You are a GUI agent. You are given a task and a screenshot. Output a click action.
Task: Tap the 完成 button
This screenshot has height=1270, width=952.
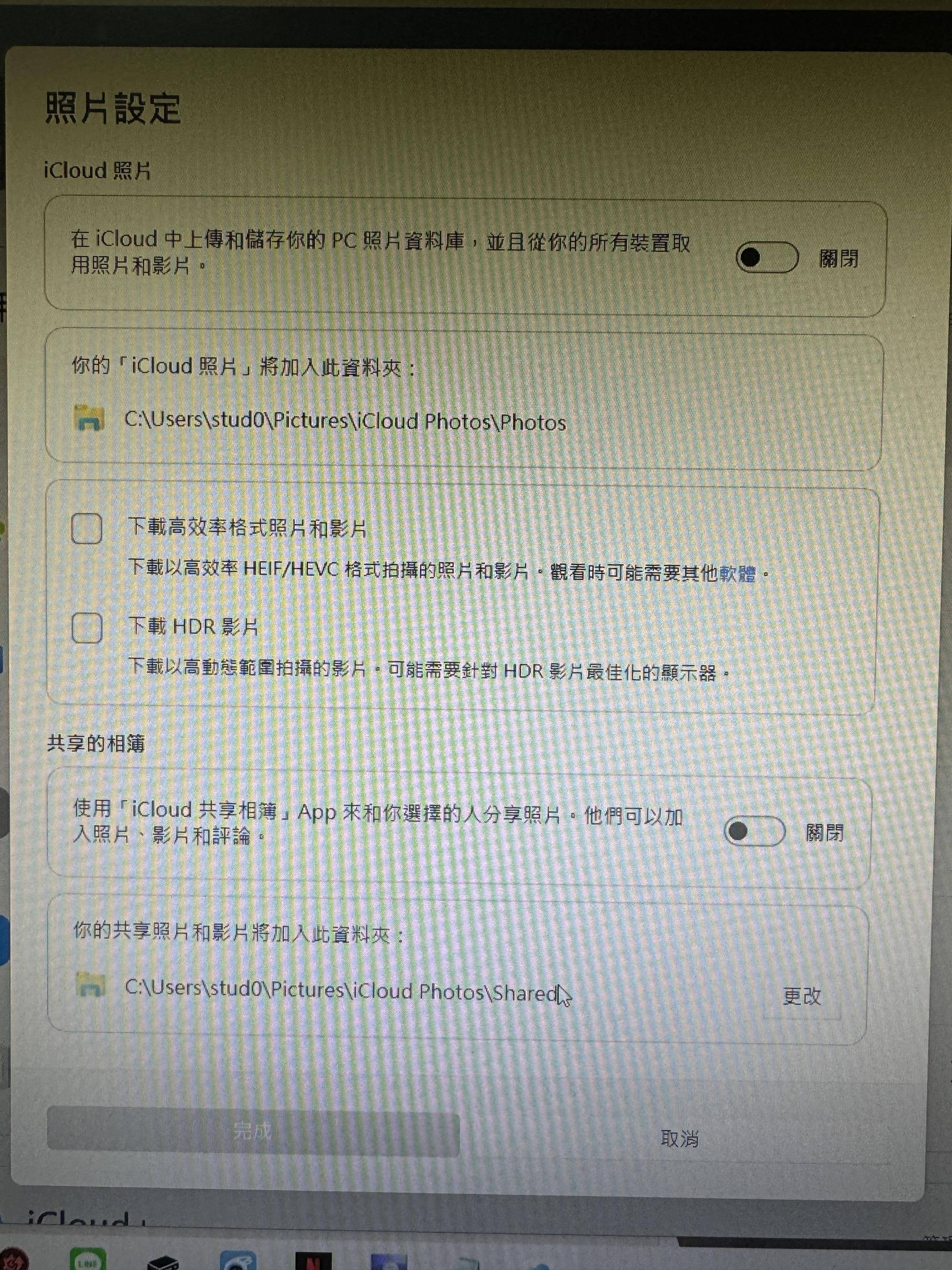pos(252,1131)
